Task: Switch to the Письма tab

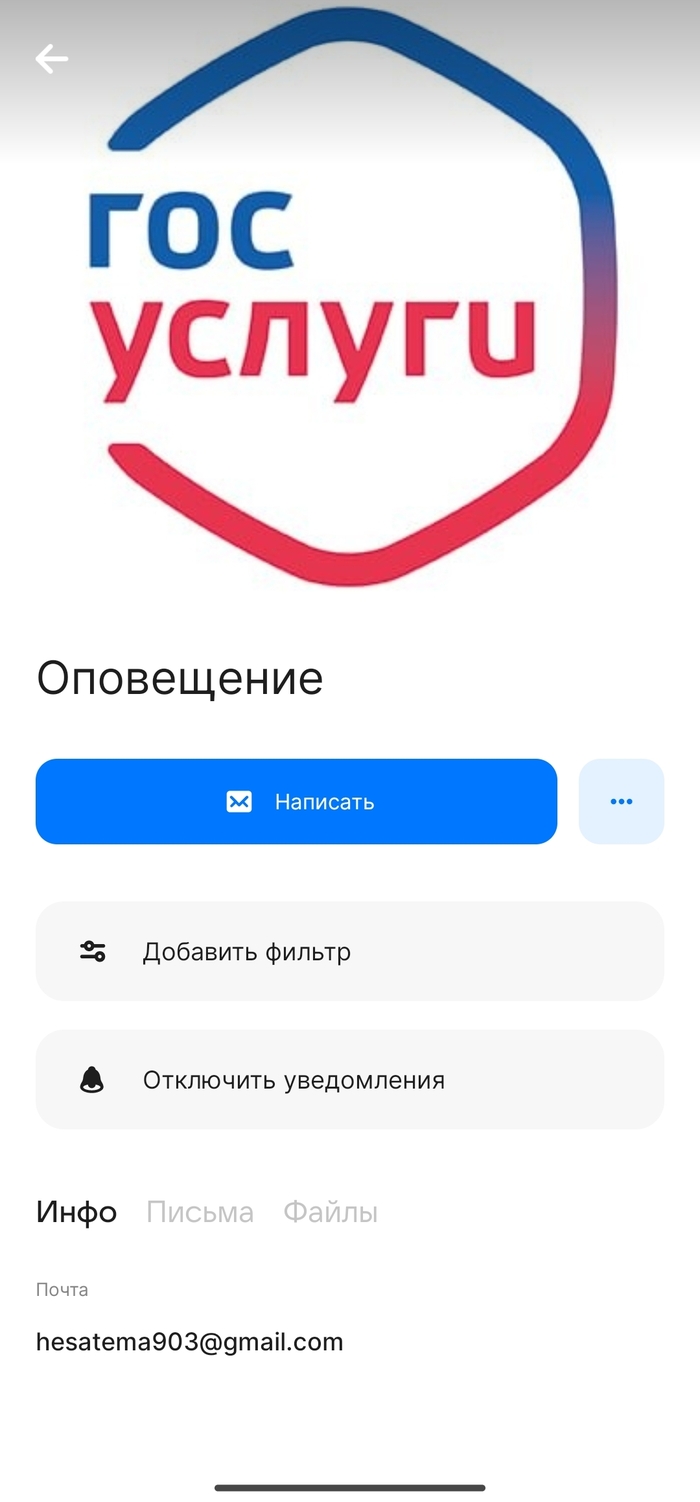Action: tap(200, 1212)
